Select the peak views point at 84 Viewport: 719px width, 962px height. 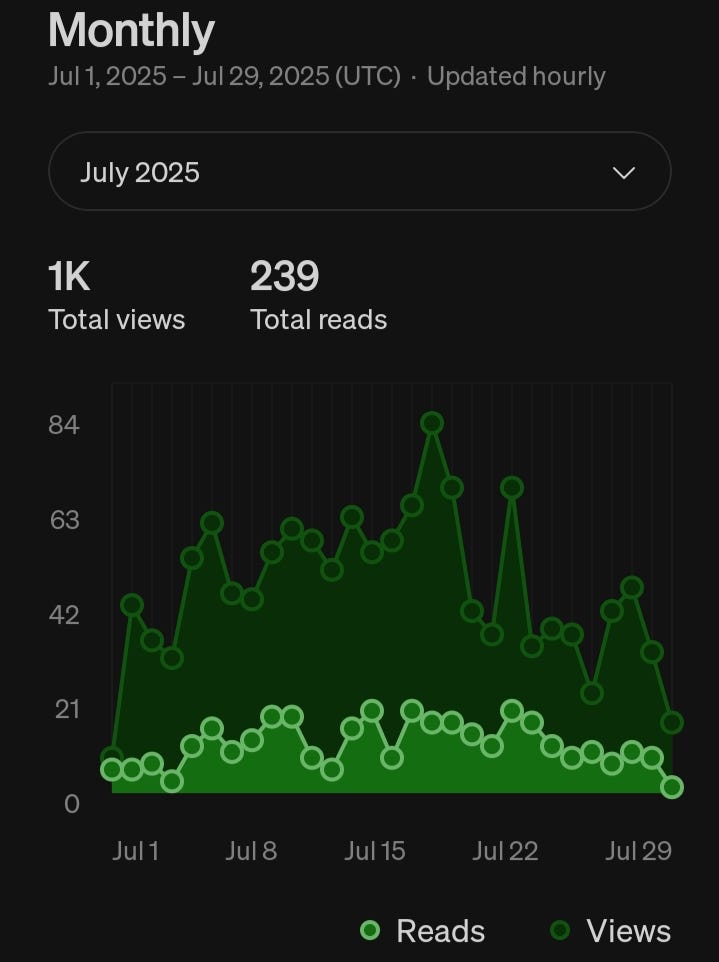pos(432,423)
